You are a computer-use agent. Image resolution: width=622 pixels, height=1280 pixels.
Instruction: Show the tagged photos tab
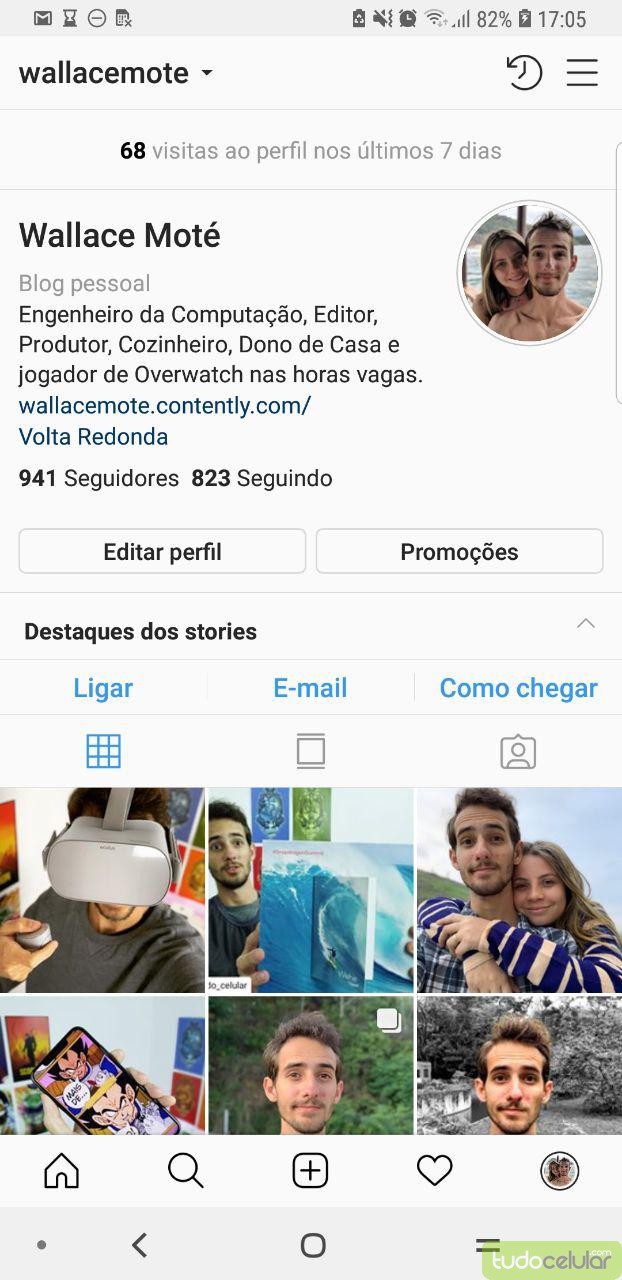click(x=518, y=752)
